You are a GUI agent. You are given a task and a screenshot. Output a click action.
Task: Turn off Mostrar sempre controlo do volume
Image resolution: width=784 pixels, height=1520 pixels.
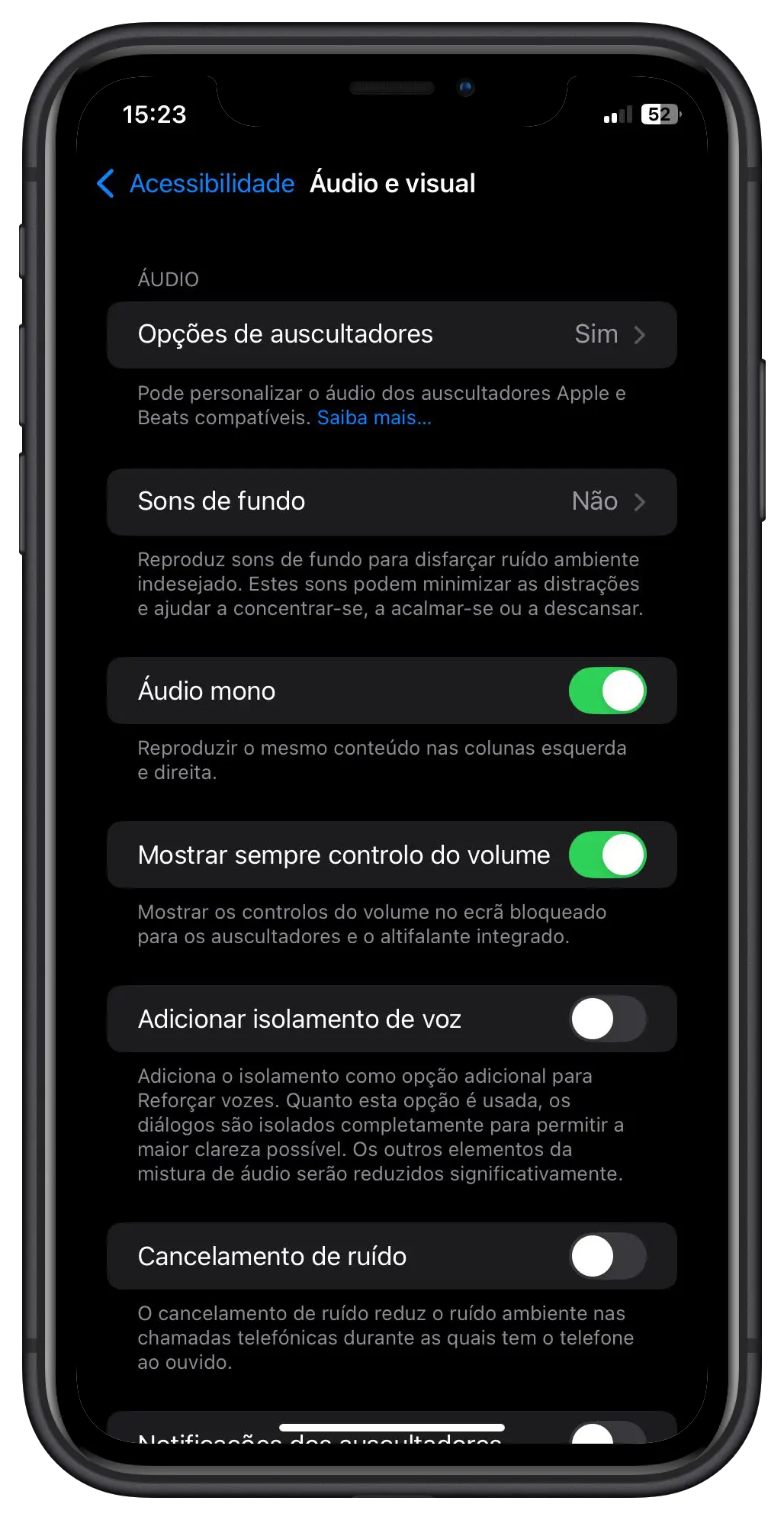607,855
